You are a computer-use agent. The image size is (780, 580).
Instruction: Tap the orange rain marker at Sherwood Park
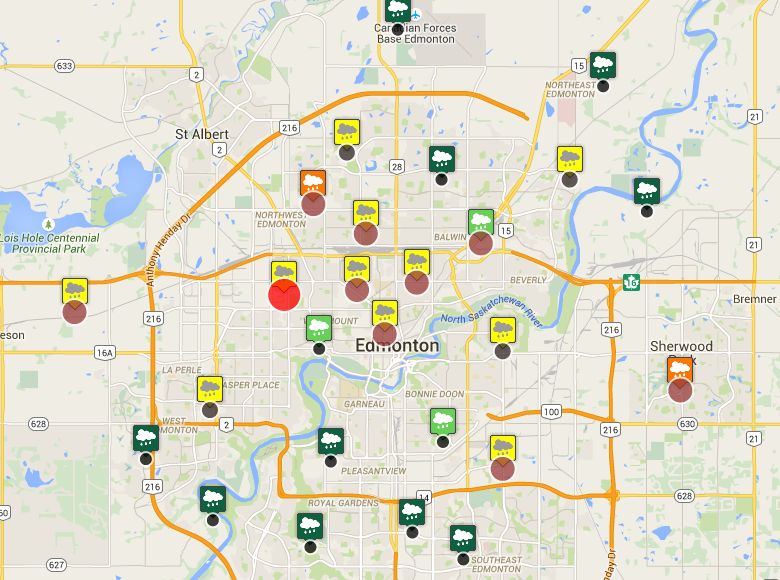[x=680, y=370]
